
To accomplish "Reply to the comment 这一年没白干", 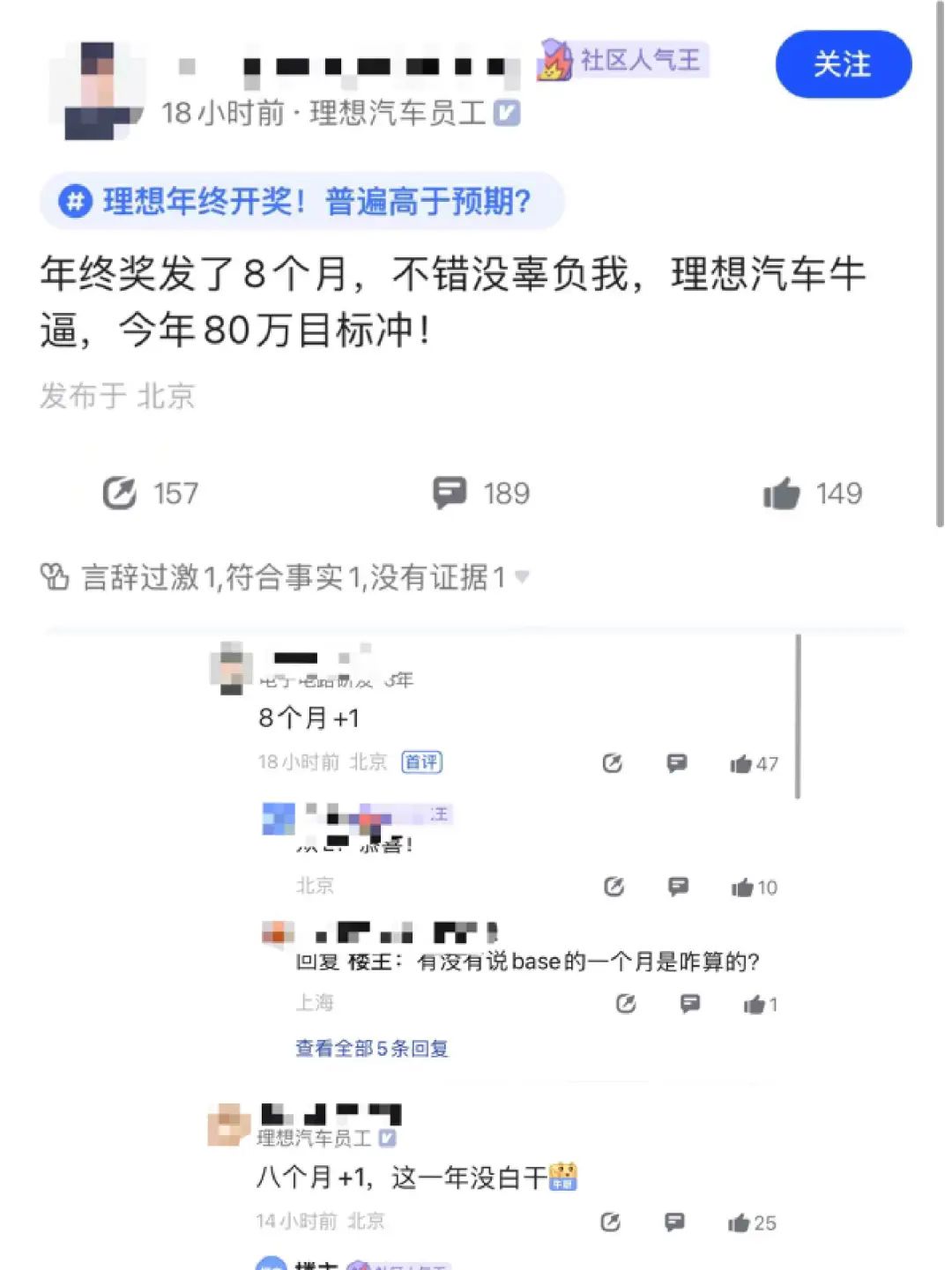I will (x=674, y=1222).
